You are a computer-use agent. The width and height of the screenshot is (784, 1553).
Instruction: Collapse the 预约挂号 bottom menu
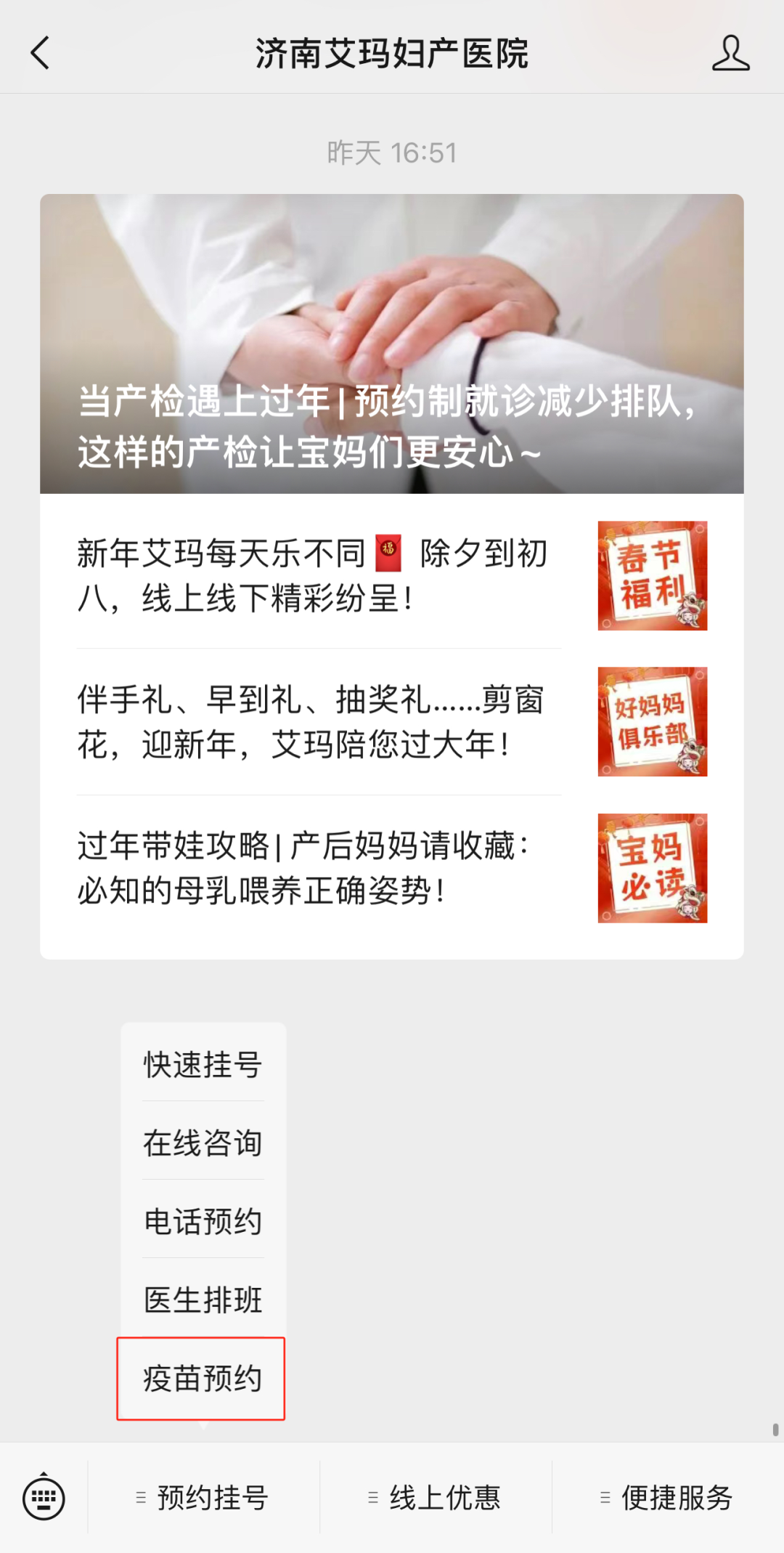[x=203, y=1498]
